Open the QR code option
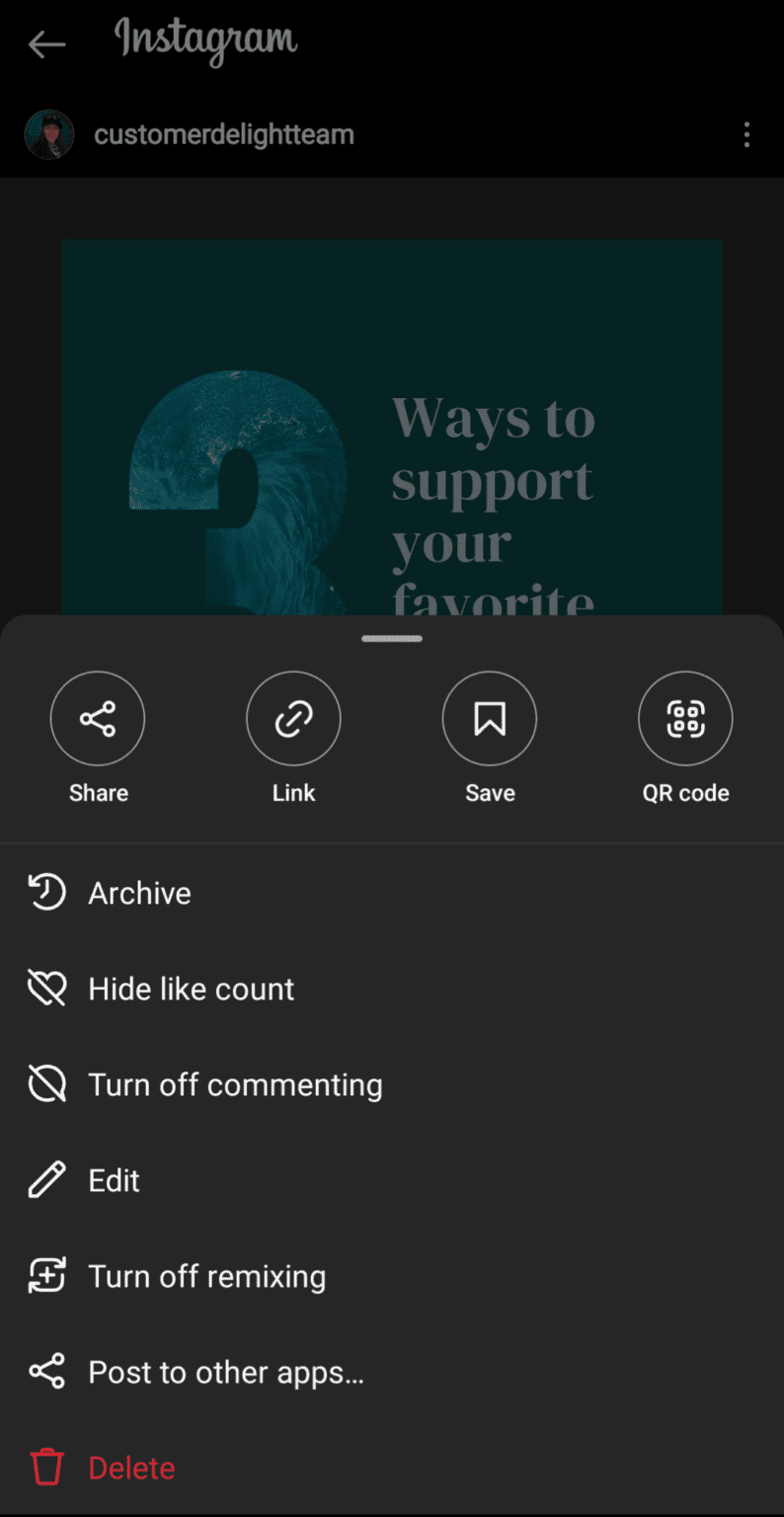 click(685, 719)
